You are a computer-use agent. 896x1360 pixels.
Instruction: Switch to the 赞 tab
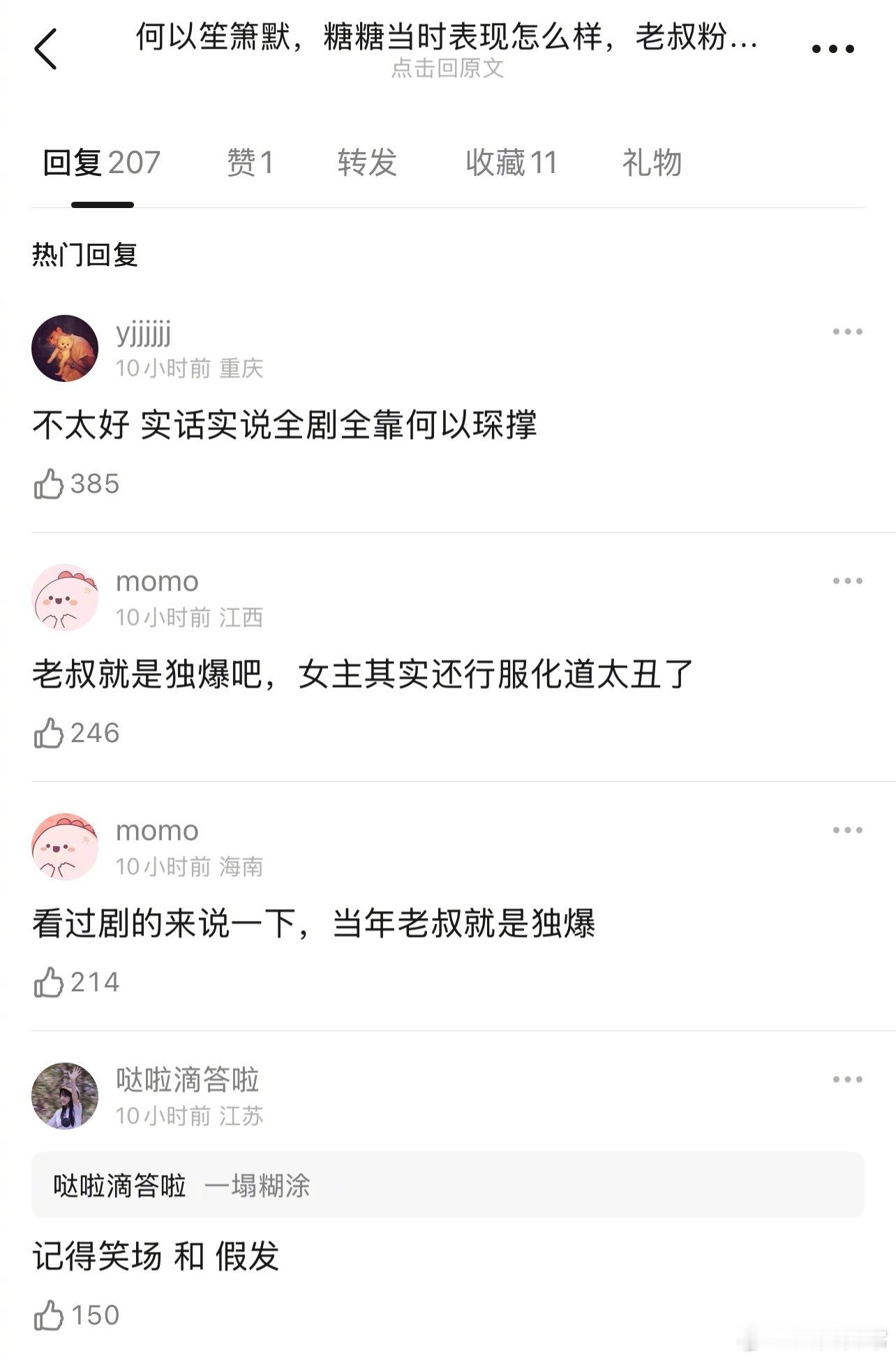pos(250,163)
